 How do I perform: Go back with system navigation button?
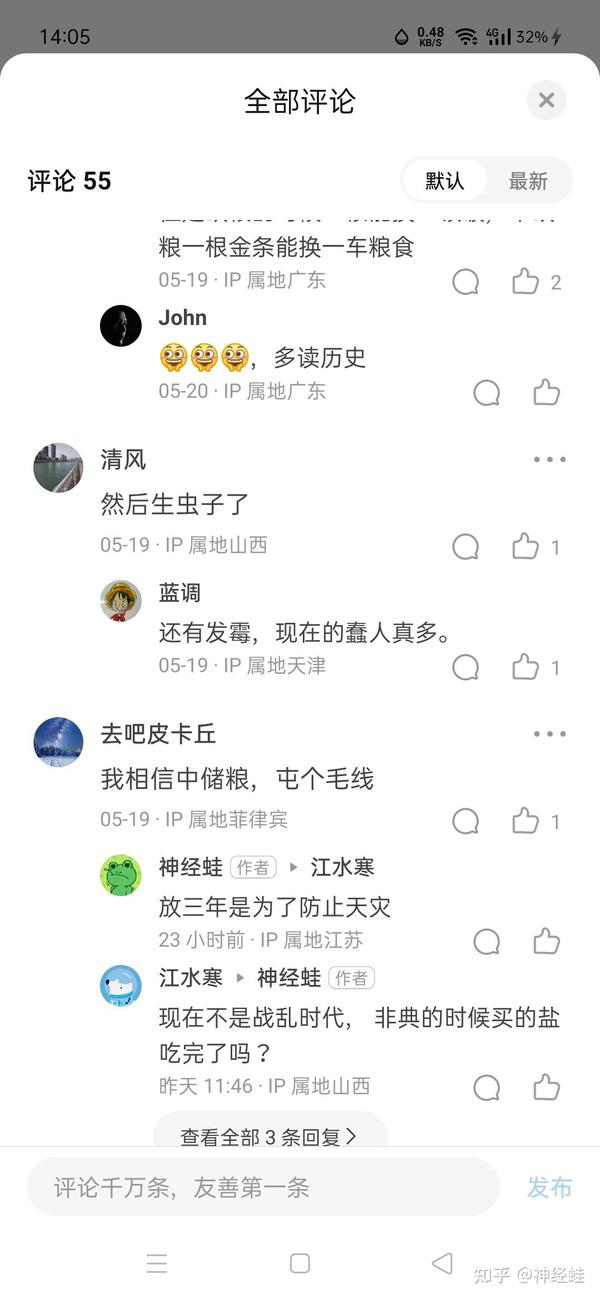tap(442, 1263)
